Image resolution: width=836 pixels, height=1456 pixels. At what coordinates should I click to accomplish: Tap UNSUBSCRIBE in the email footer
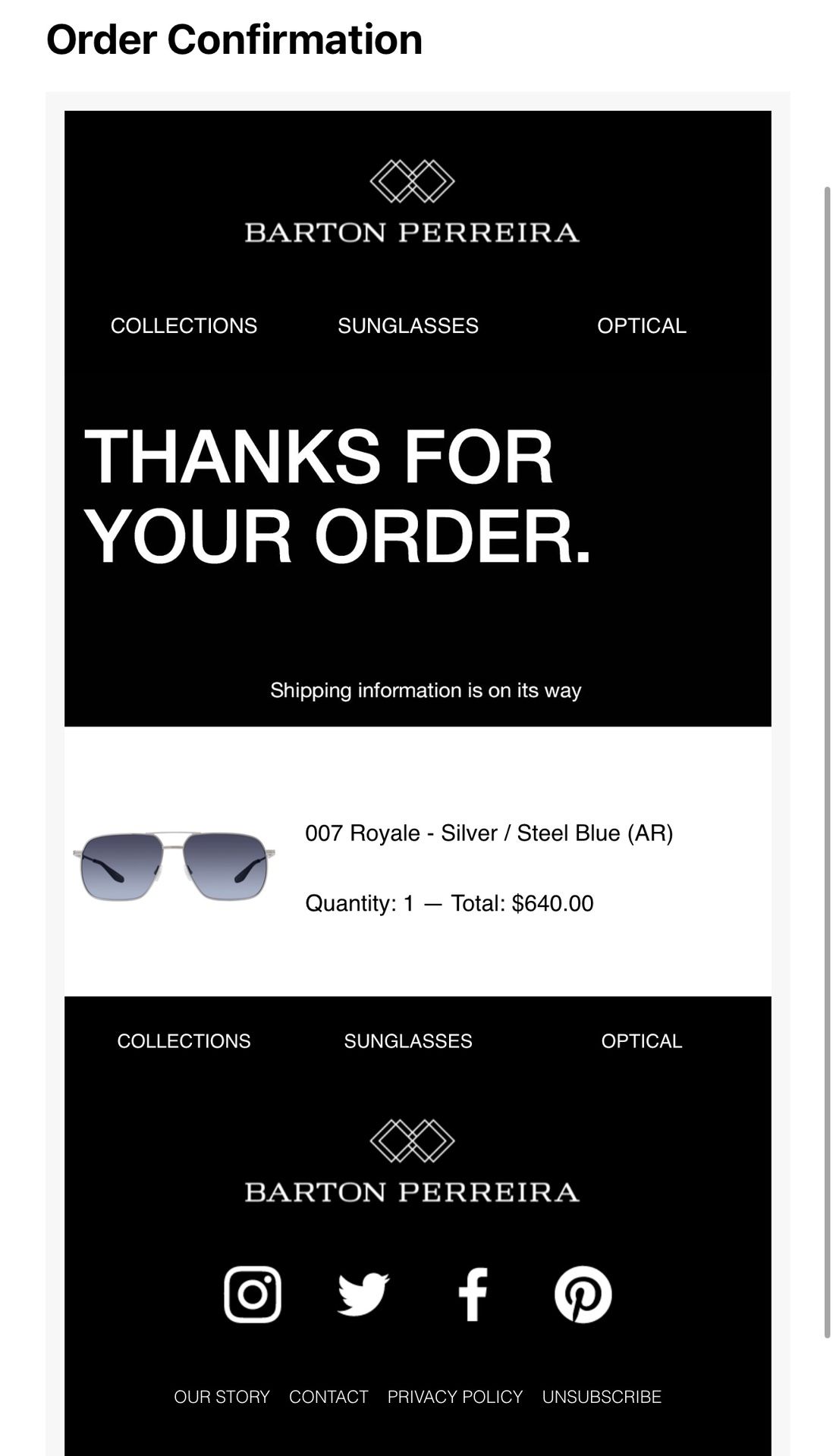[x=602, y=1396]
